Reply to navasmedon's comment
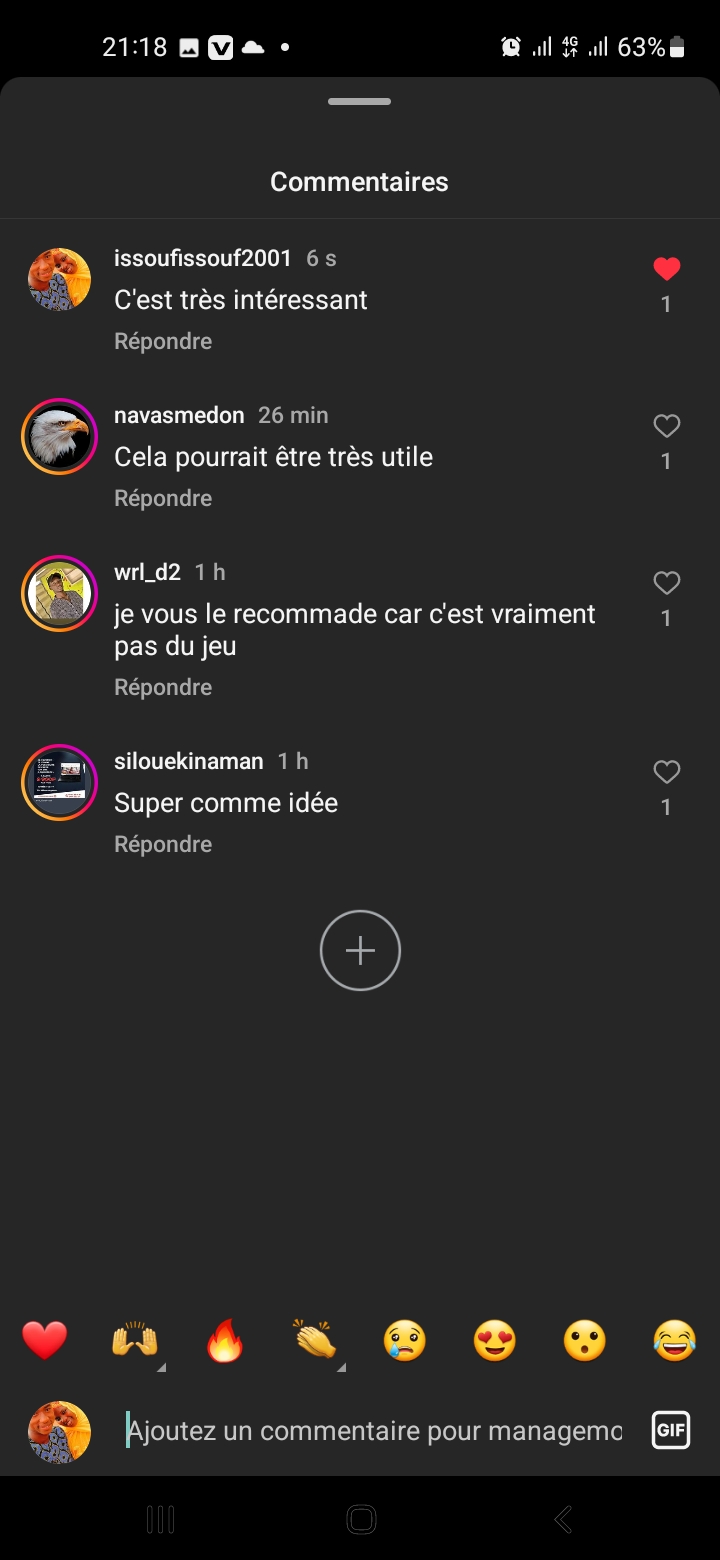Viewport: 720px width, 1560px height. [x=163, y=498]
